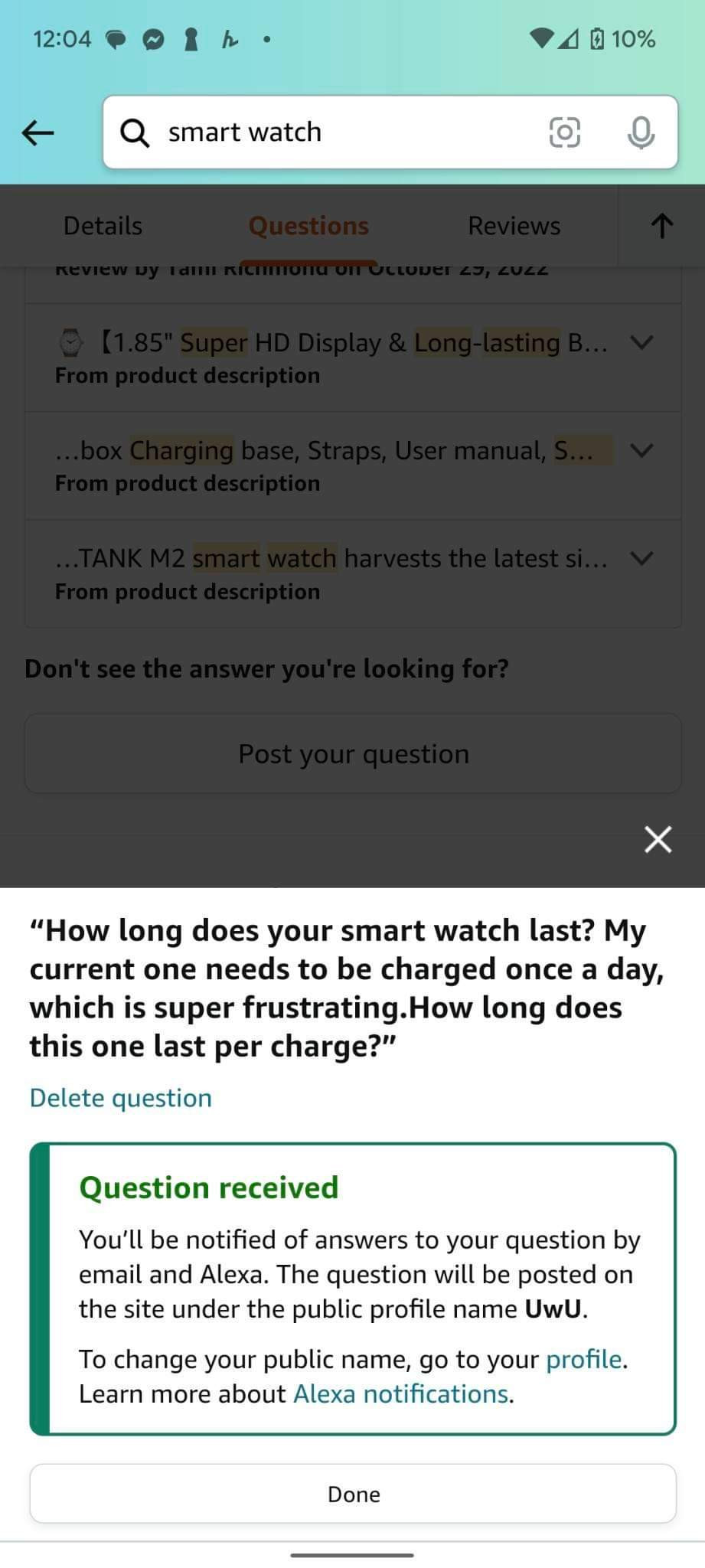Tap Post your question button
This screenshot has width=705, height=1568.
[x=353, y=754]
